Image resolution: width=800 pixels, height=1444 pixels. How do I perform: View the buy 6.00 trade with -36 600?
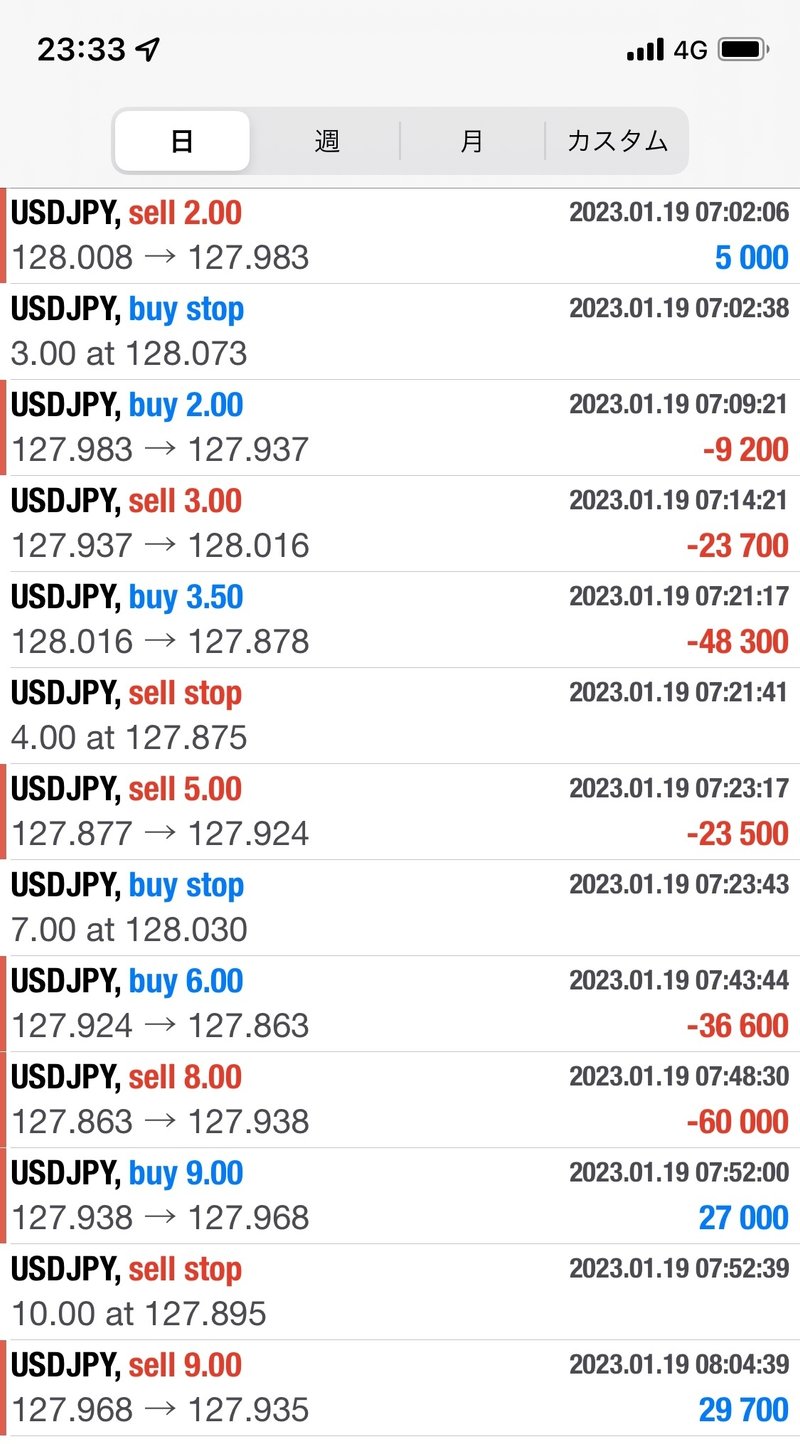coord(400,1004)
